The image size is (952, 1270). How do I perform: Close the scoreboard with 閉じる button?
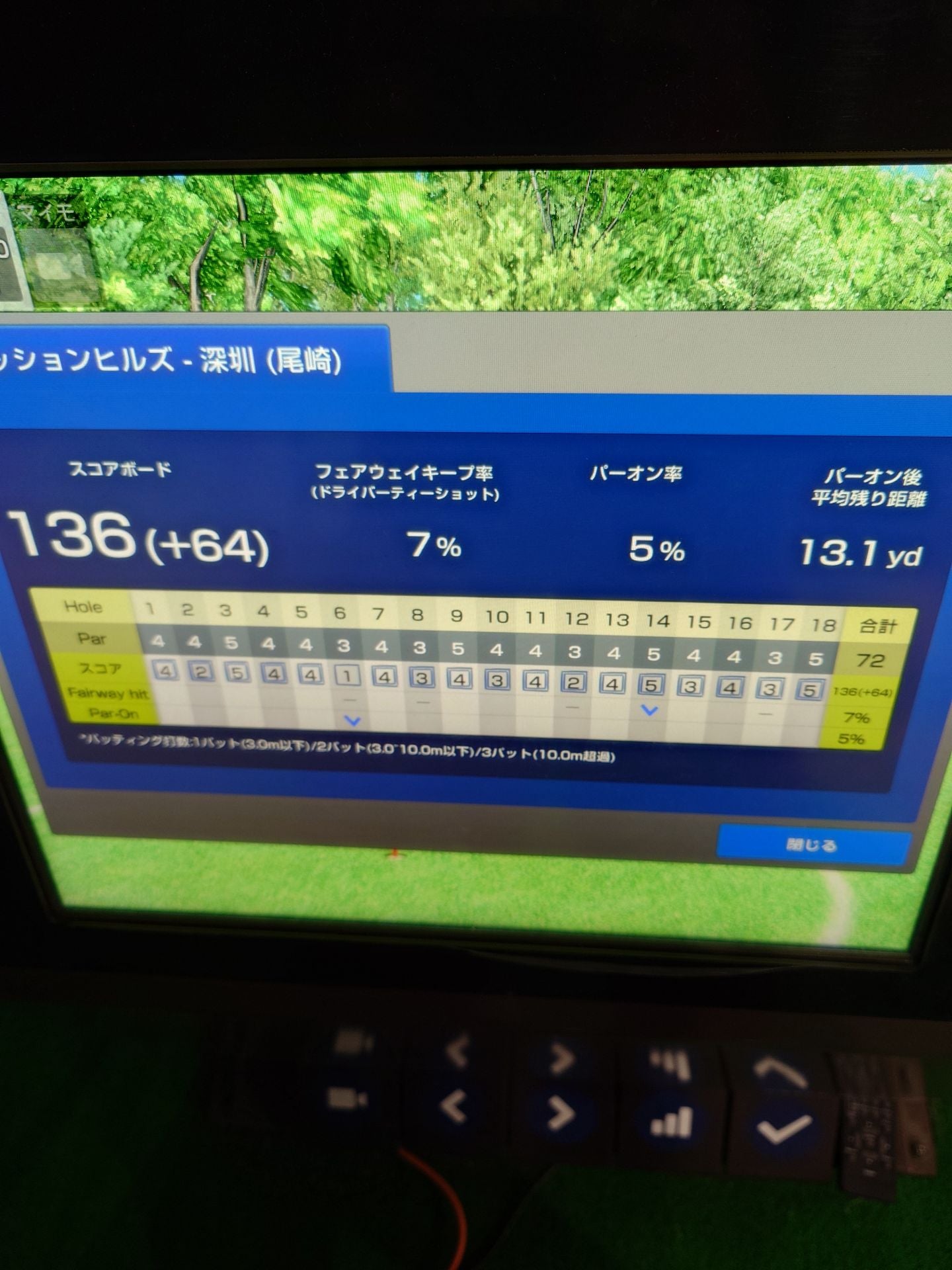813,845
